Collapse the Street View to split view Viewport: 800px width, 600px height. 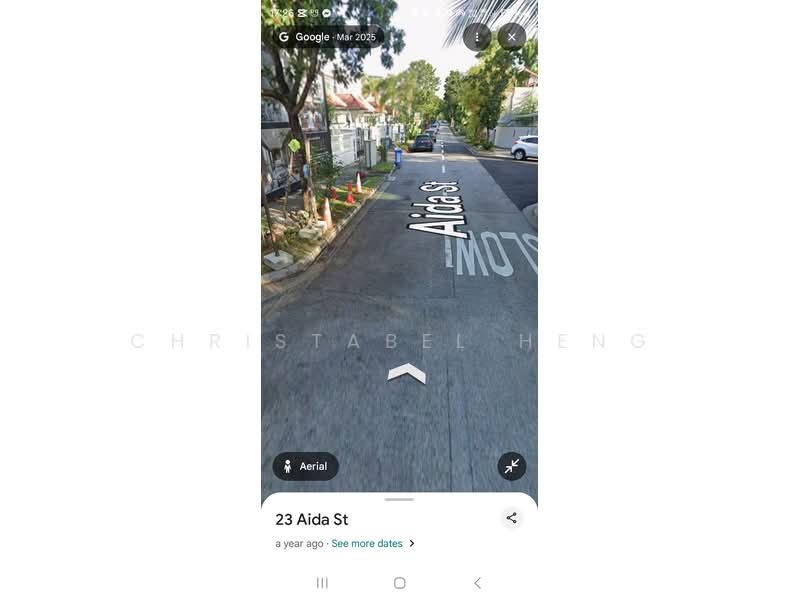[512, 466]
